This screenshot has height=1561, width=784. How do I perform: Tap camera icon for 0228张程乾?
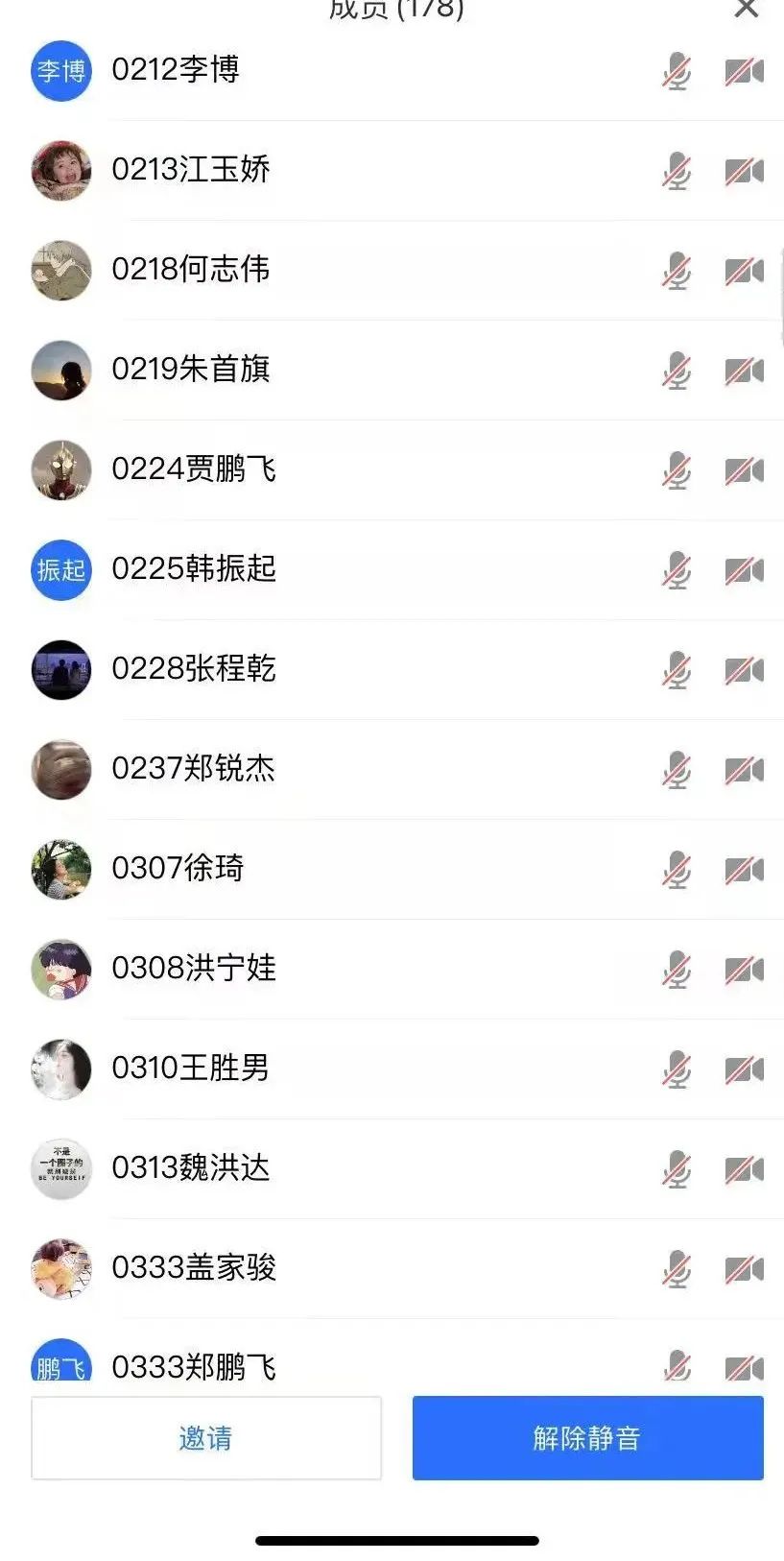point(744,670)
